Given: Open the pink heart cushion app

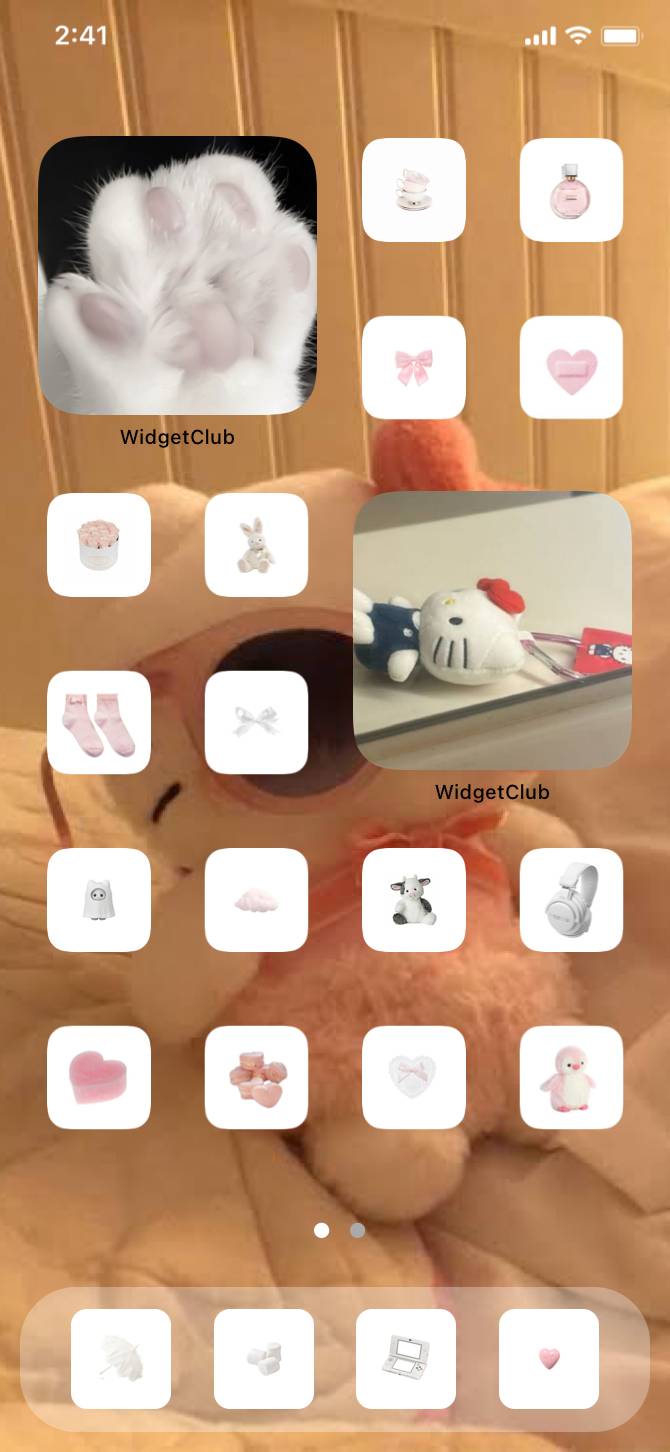Looking at the screenshot, I should click(x=571, y=367).
